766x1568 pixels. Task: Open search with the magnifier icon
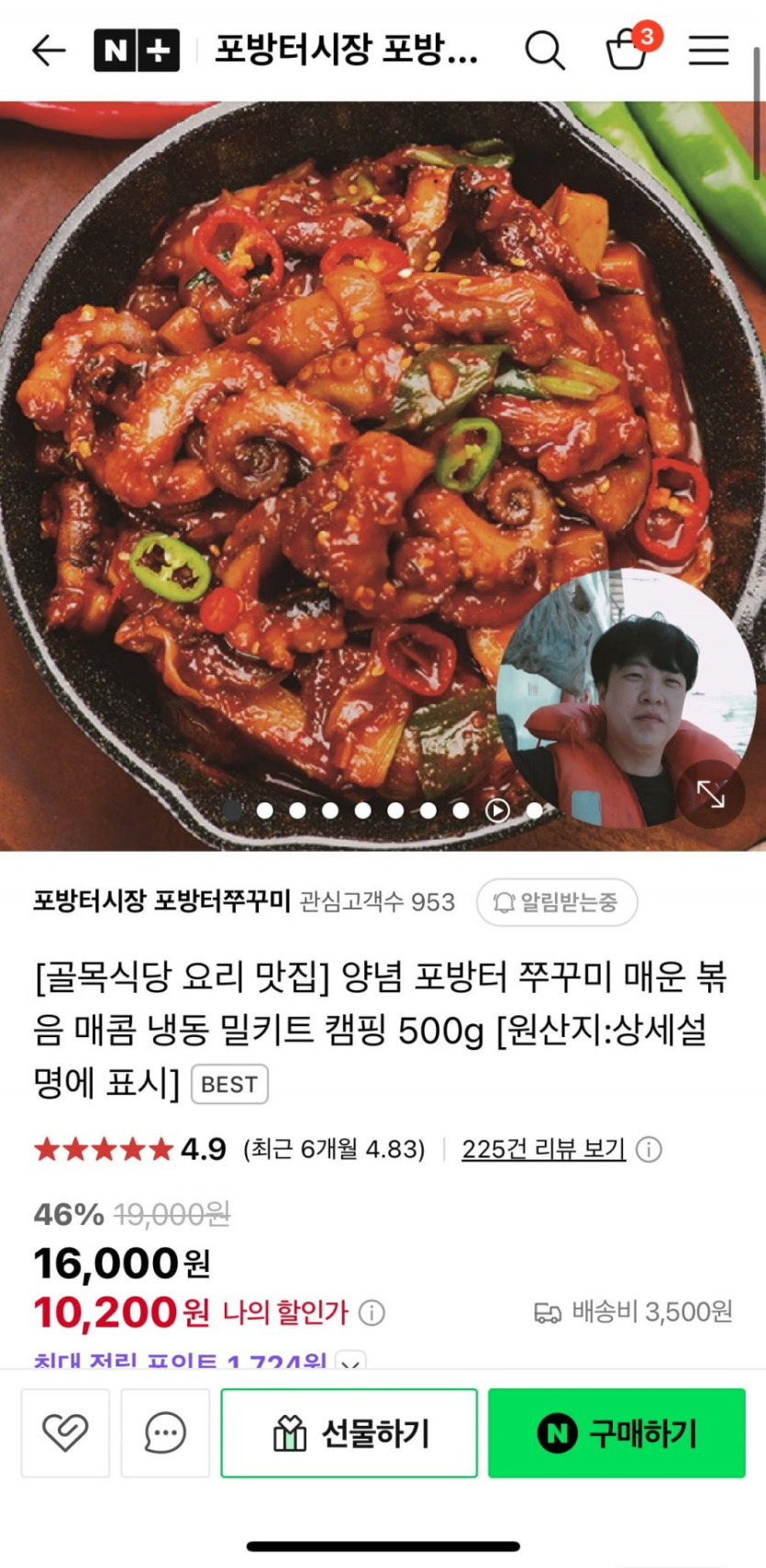544,50
